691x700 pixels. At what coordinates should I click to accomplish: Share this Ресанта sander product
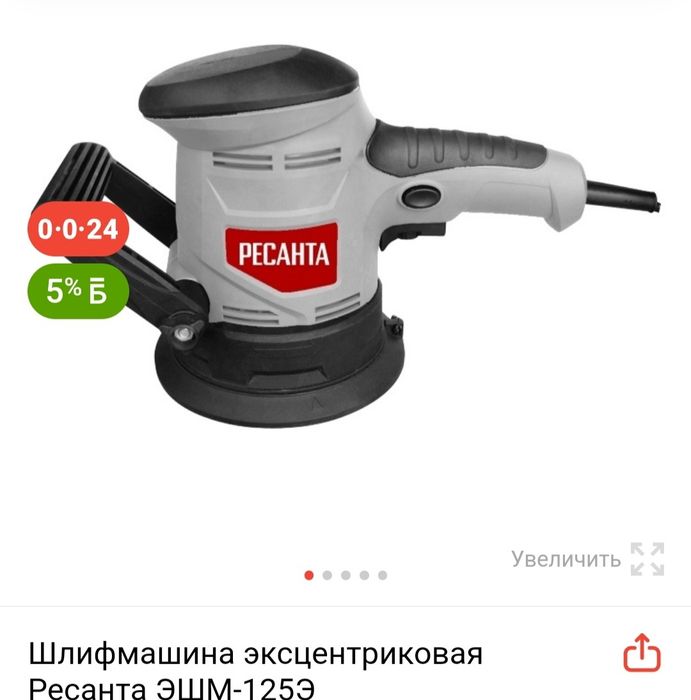tap(643, 654)
